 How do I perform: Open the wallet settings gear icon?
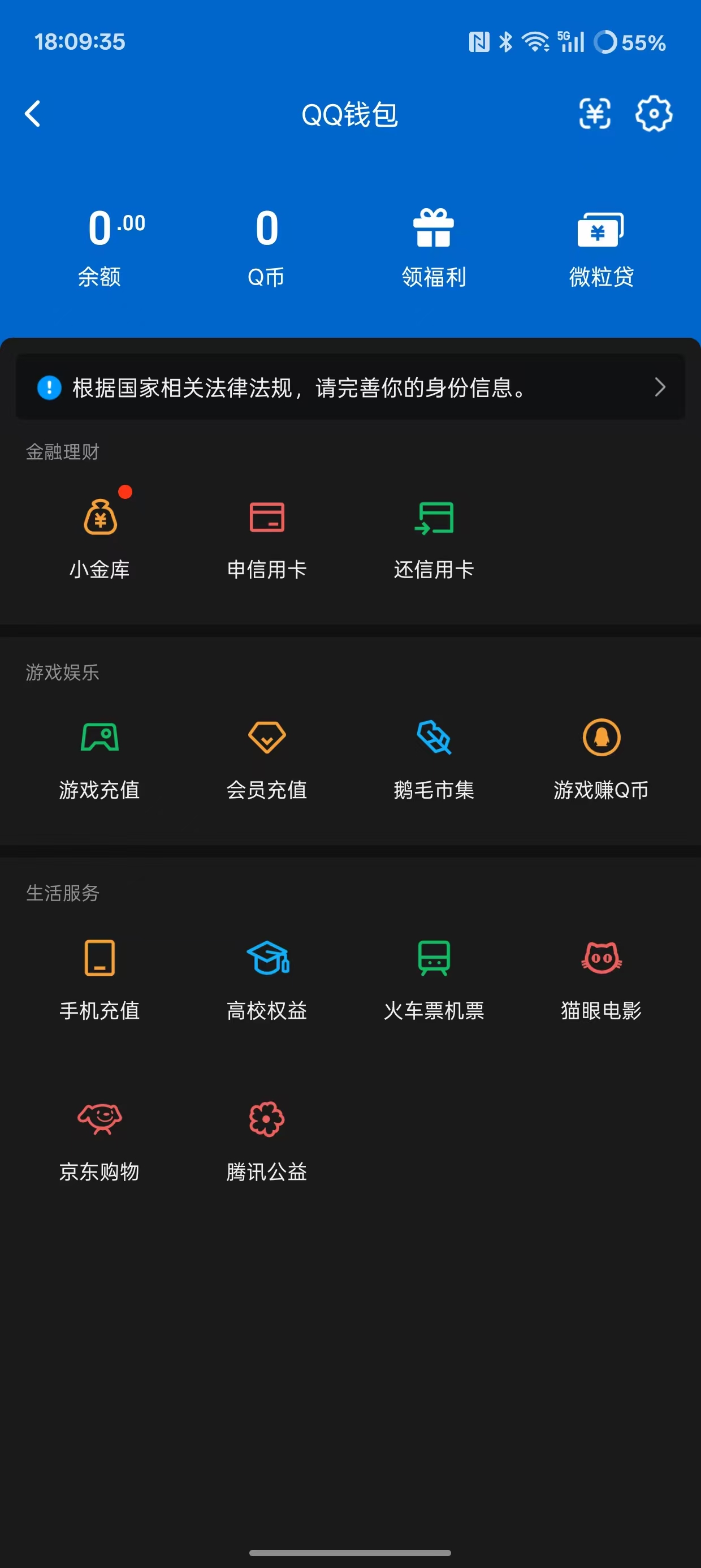[x=654, y=113]
